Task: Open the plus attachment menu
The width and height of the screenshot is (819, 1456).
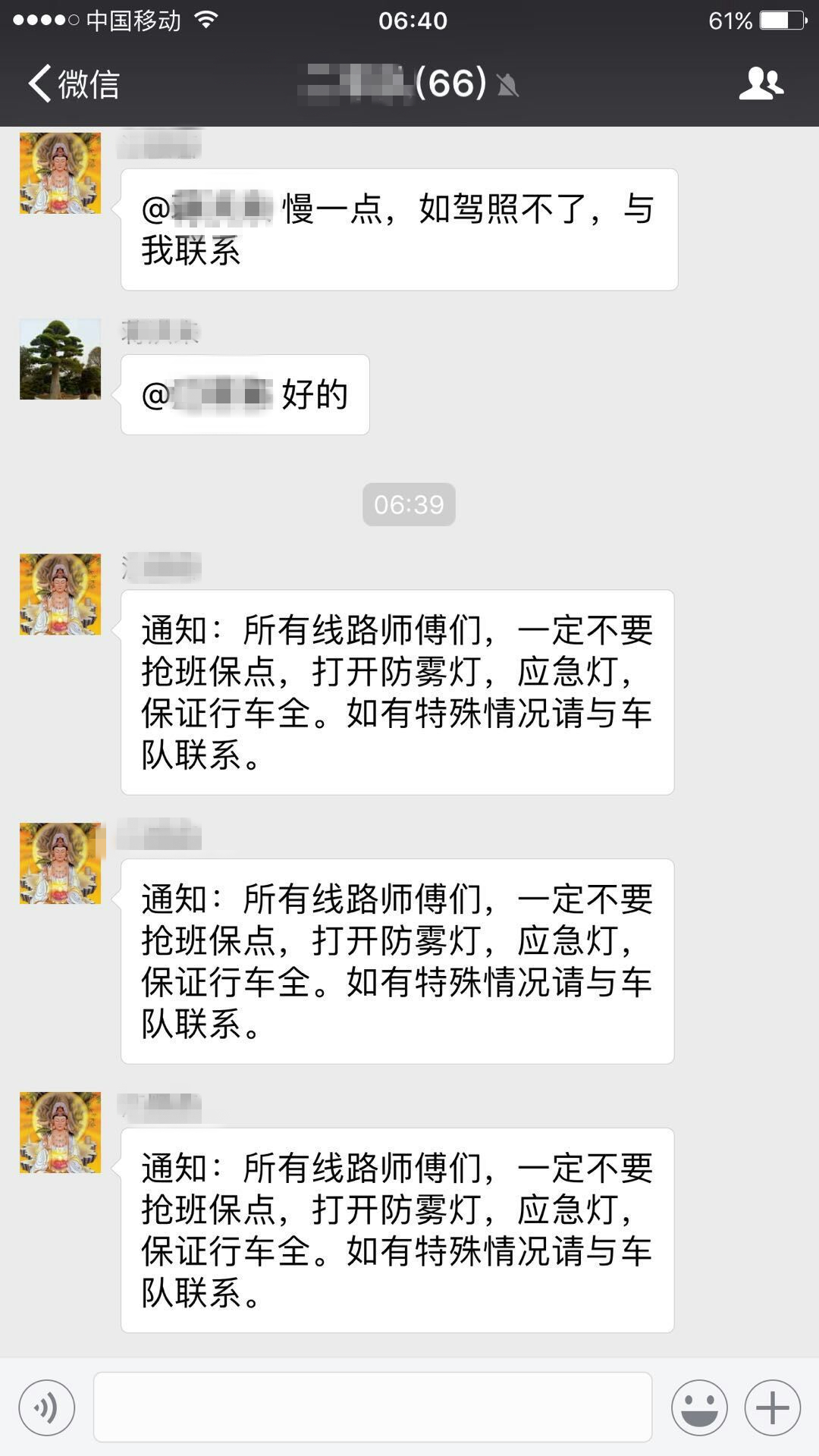Action: (x=772, y=1407)
